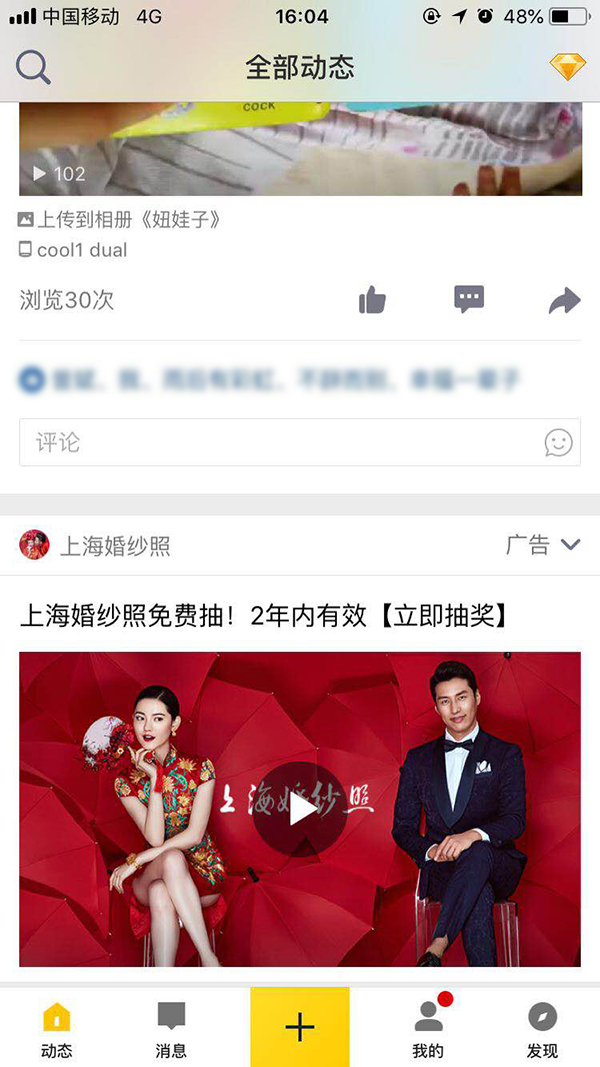The width and height of the screenshot is (600, 1067).
Task: Play the 上海婚纱照 ad video
Action: point(300,809)
